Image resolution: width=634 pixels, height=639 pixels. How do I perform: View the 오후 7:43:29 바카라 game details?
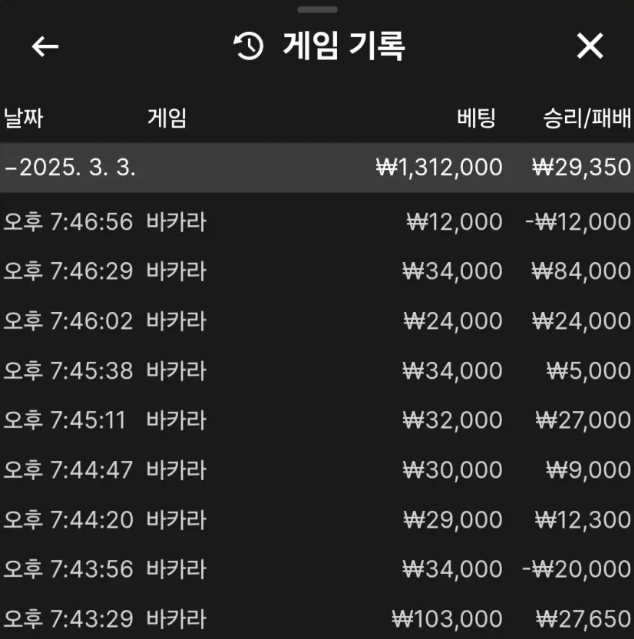(x=316, y=619)
